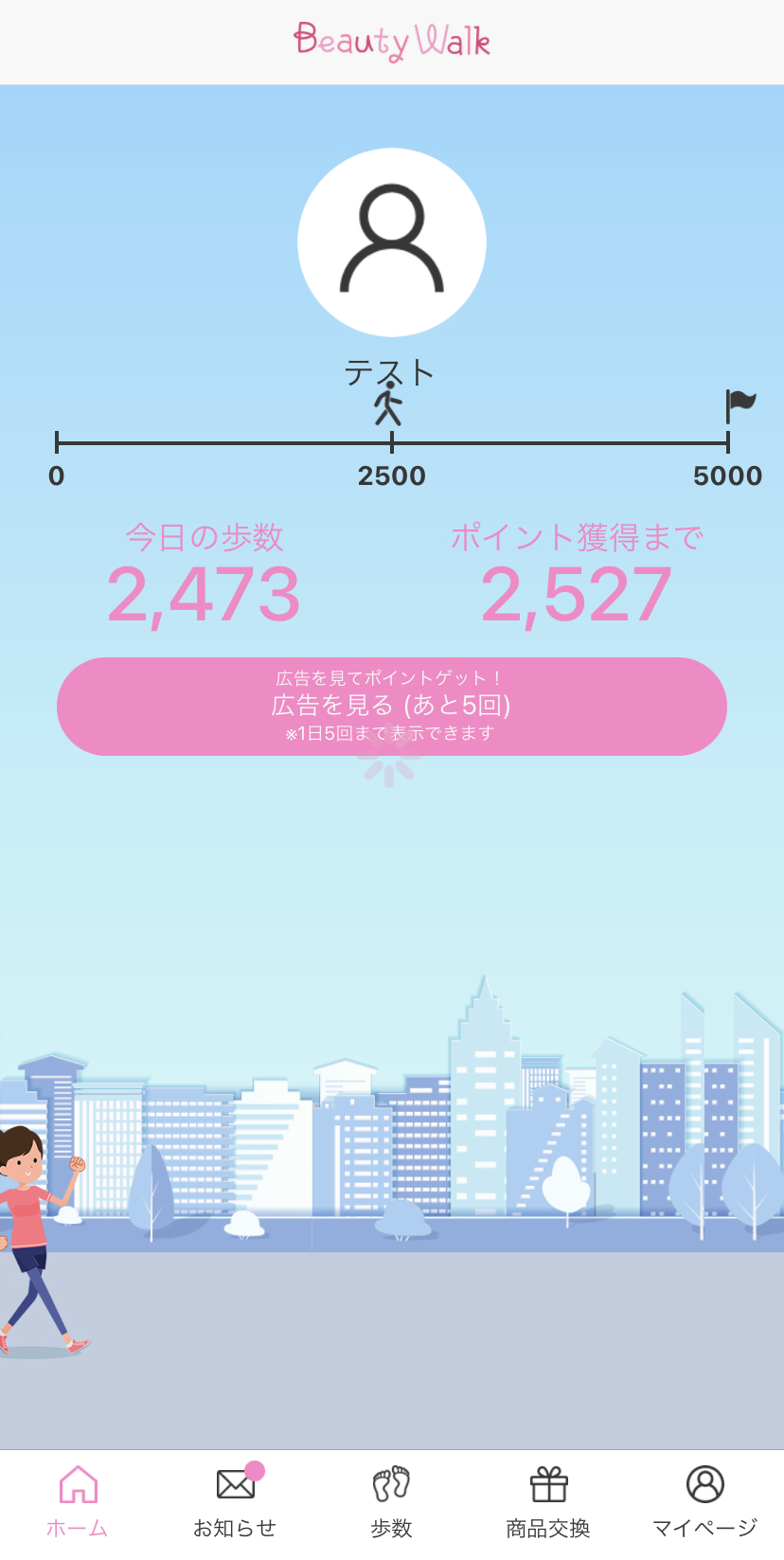
Task: Tap the 広告を見る pink button
Action: point(391,706)
